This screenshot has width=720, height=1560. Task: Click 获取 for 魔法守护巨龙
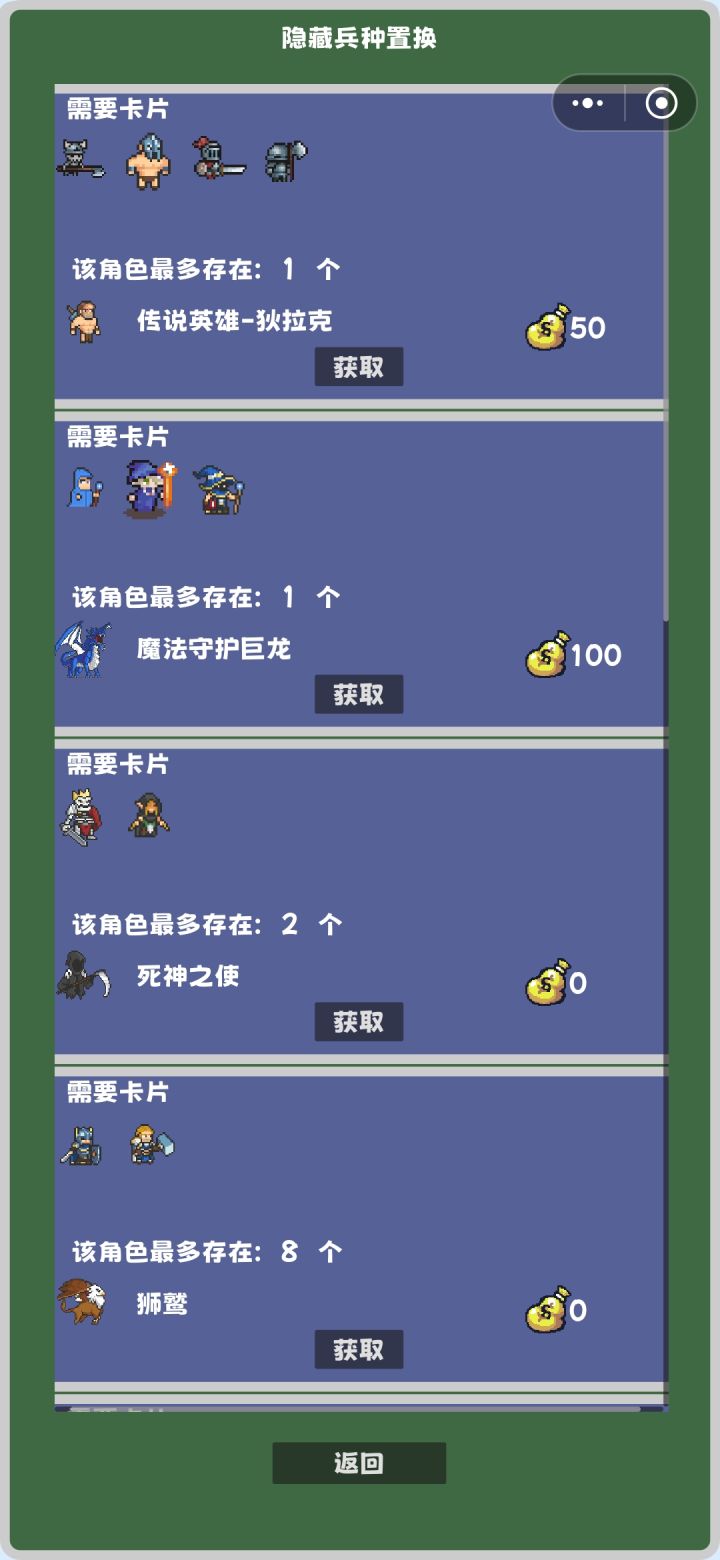click(x=359, y=693)
